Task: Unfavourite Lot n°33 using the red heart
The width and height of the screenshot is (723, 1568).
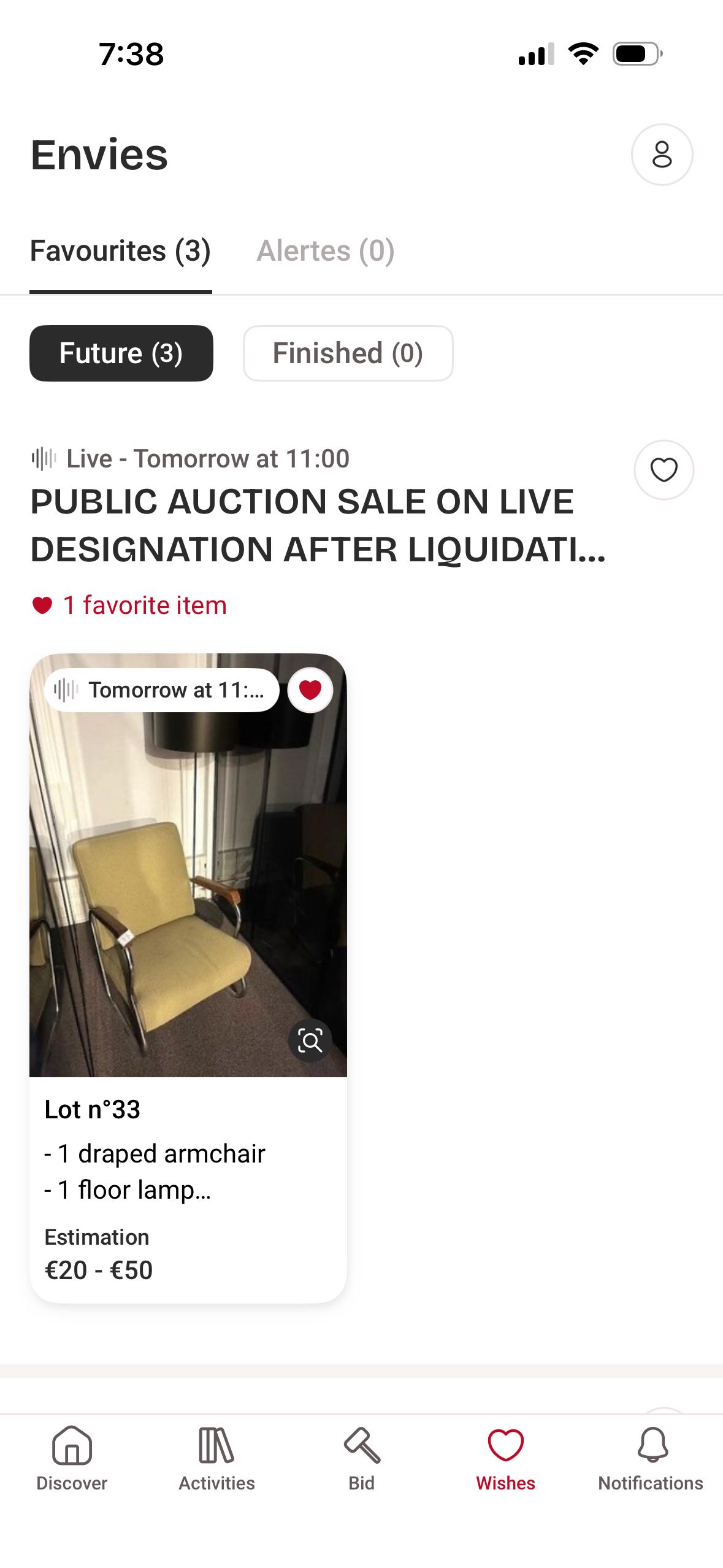Action: click(x=310, y=690)
